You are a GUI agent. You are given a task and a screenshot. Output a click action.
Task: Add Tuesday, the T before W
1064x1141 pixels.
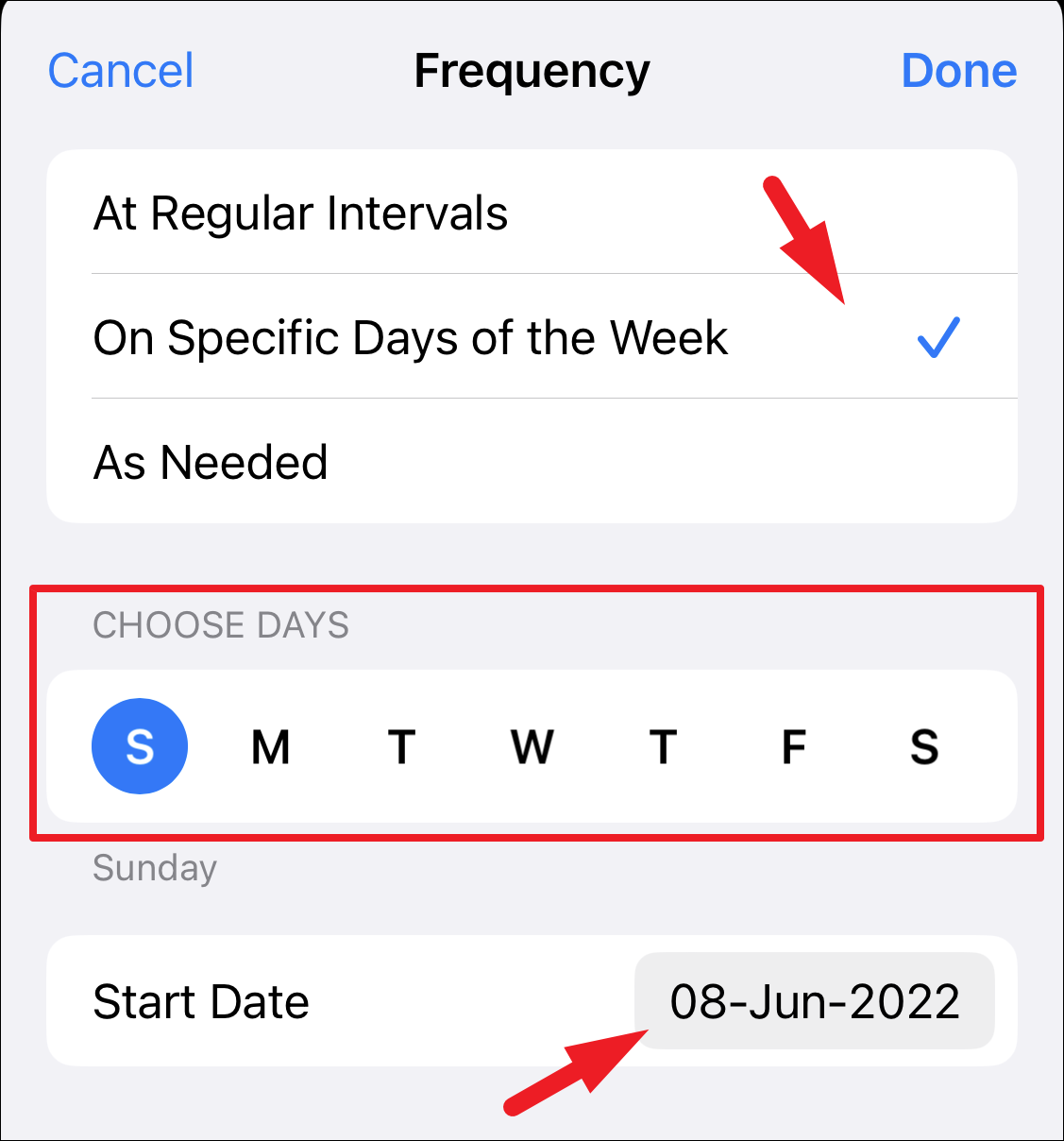click(x=401, y=747)
